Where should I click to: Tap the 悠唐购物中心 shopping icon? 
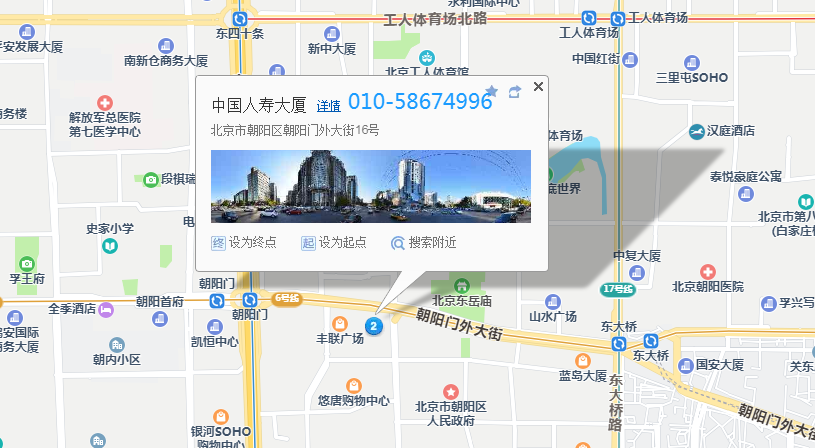click(353, 386)
